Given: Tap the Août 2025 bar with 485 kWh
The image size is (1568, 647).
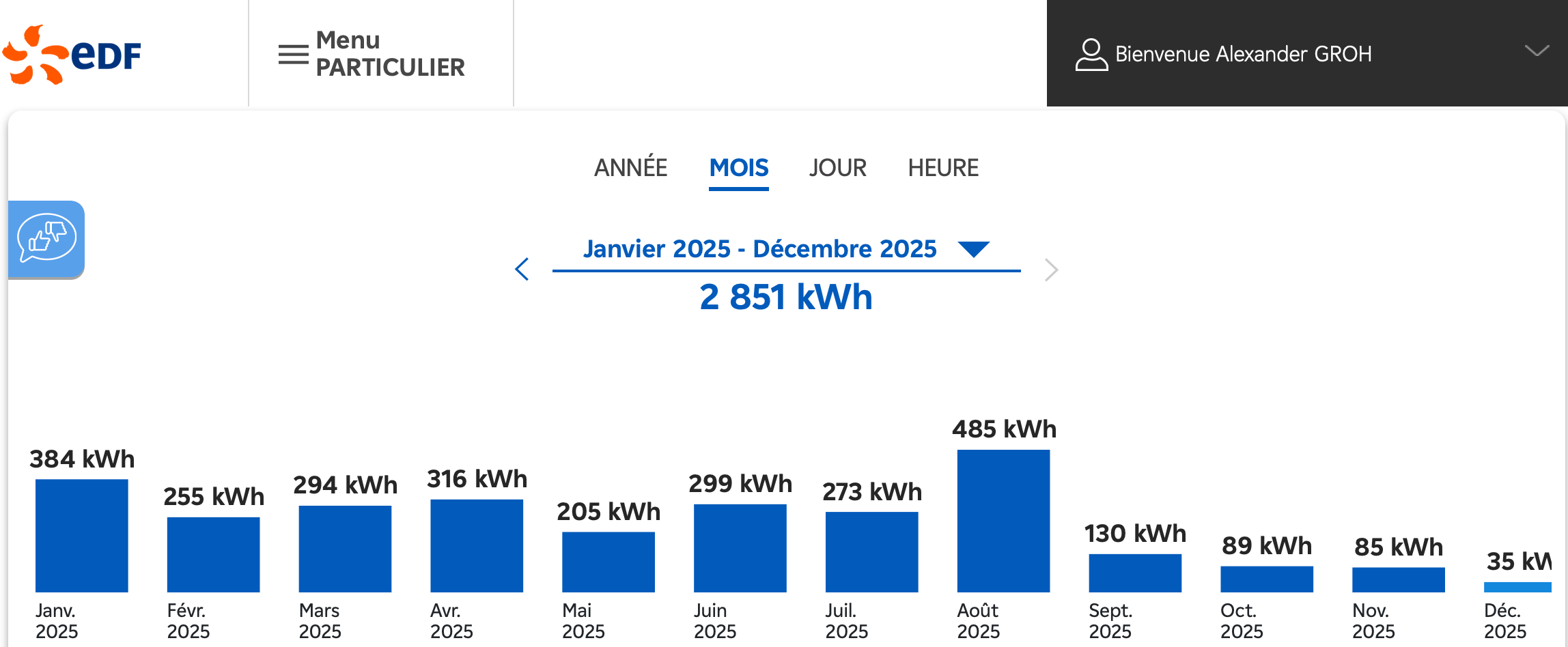Looking at the screenshot, I should coord(1003,520).
